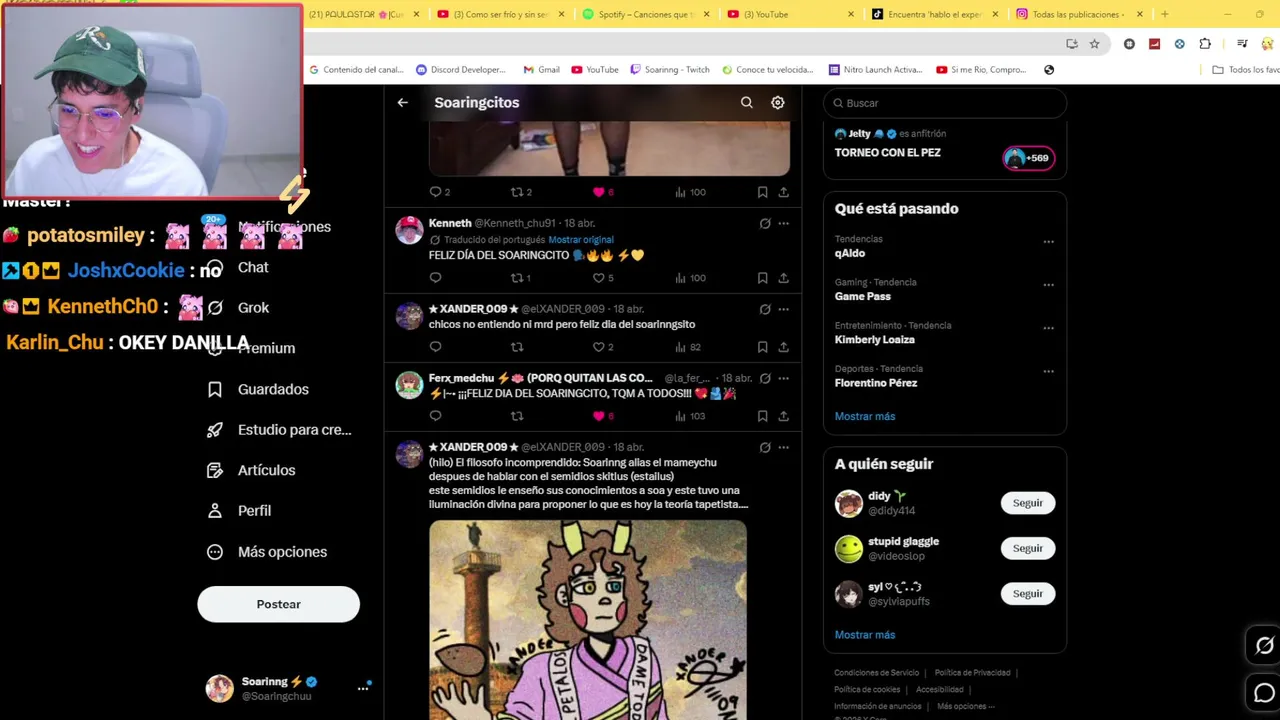The height and width of the screenshot is (720, 1280).
Task: Open the Florentino Pérez trend
Action: pos(875,382)
